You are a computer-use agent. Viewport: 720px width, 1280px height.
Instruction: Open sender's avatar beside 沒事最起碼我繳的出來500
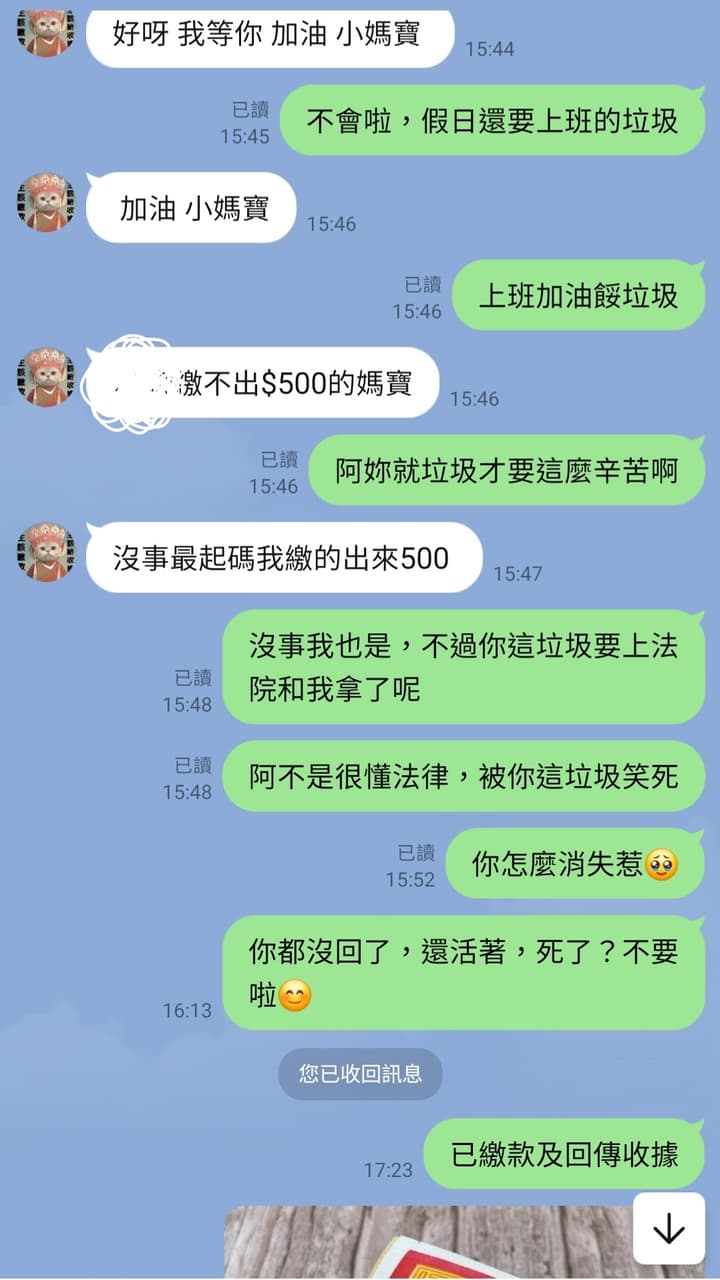[x=46, y=552]
